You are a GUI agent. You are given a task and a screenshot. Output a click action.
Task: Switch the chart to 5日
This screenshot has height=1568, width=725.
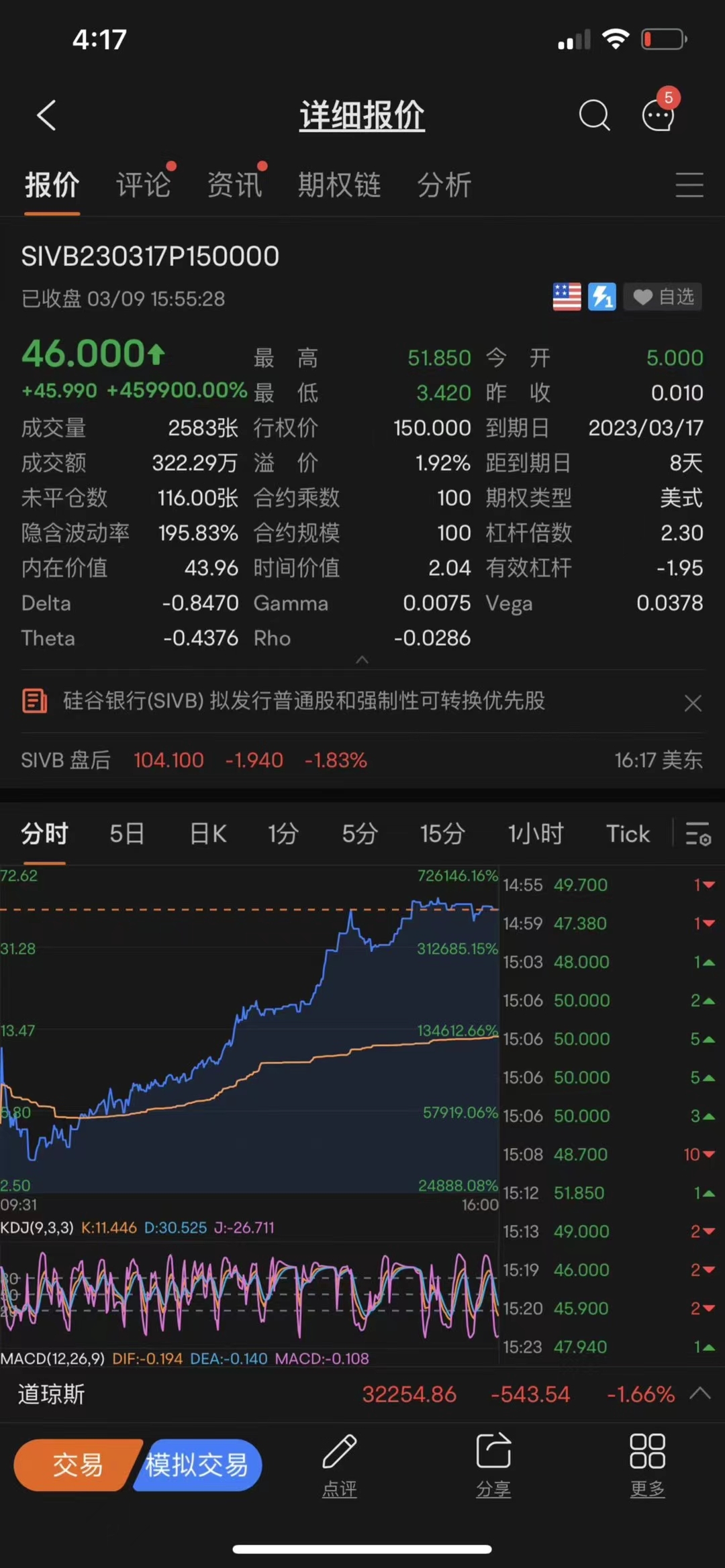pyautogui.click(x=127, y=834)
